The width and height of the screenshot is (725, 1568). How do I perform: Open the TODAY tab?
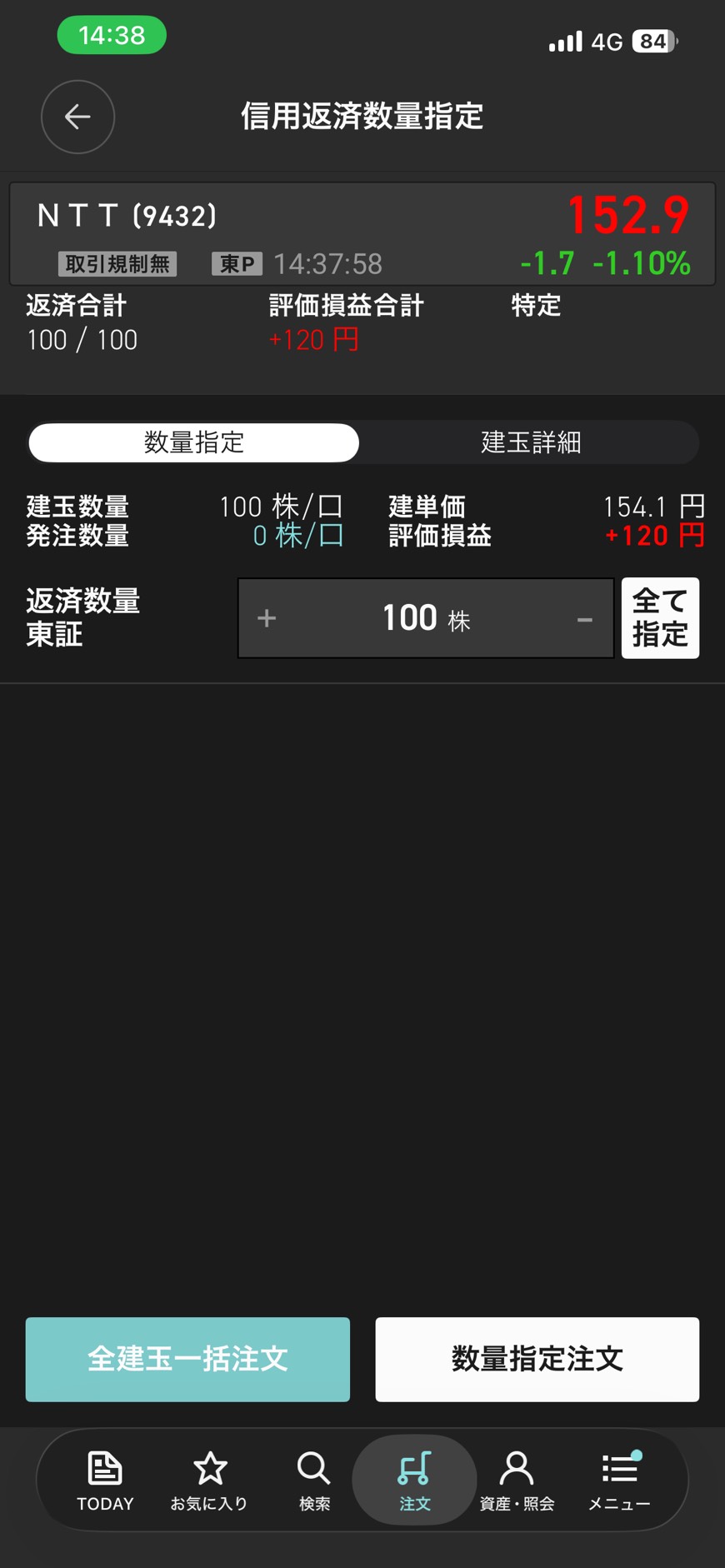[x=105, y=1481]
